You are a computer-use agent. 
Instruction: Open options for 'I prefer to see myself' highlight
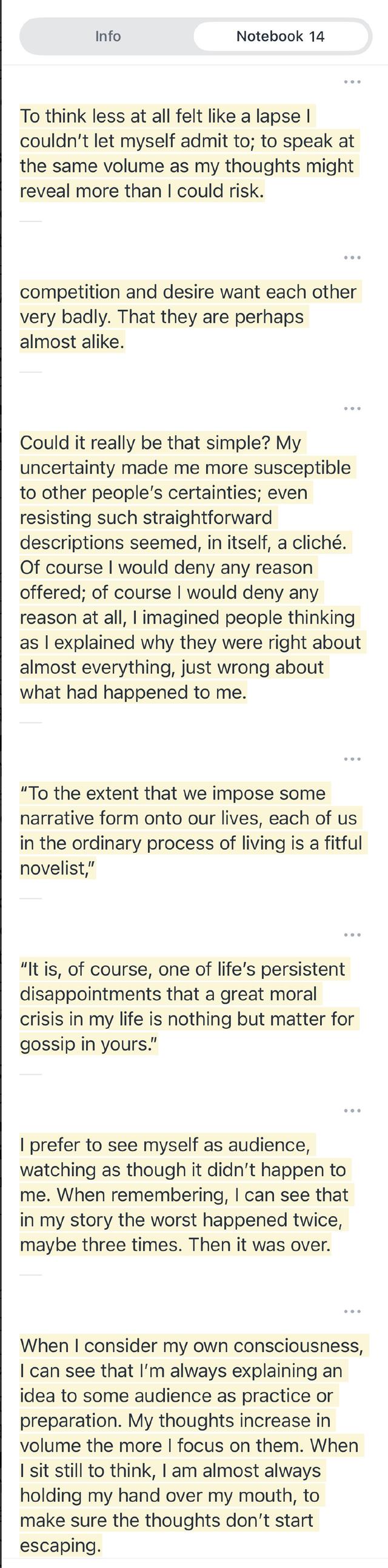pos(352,1111)
